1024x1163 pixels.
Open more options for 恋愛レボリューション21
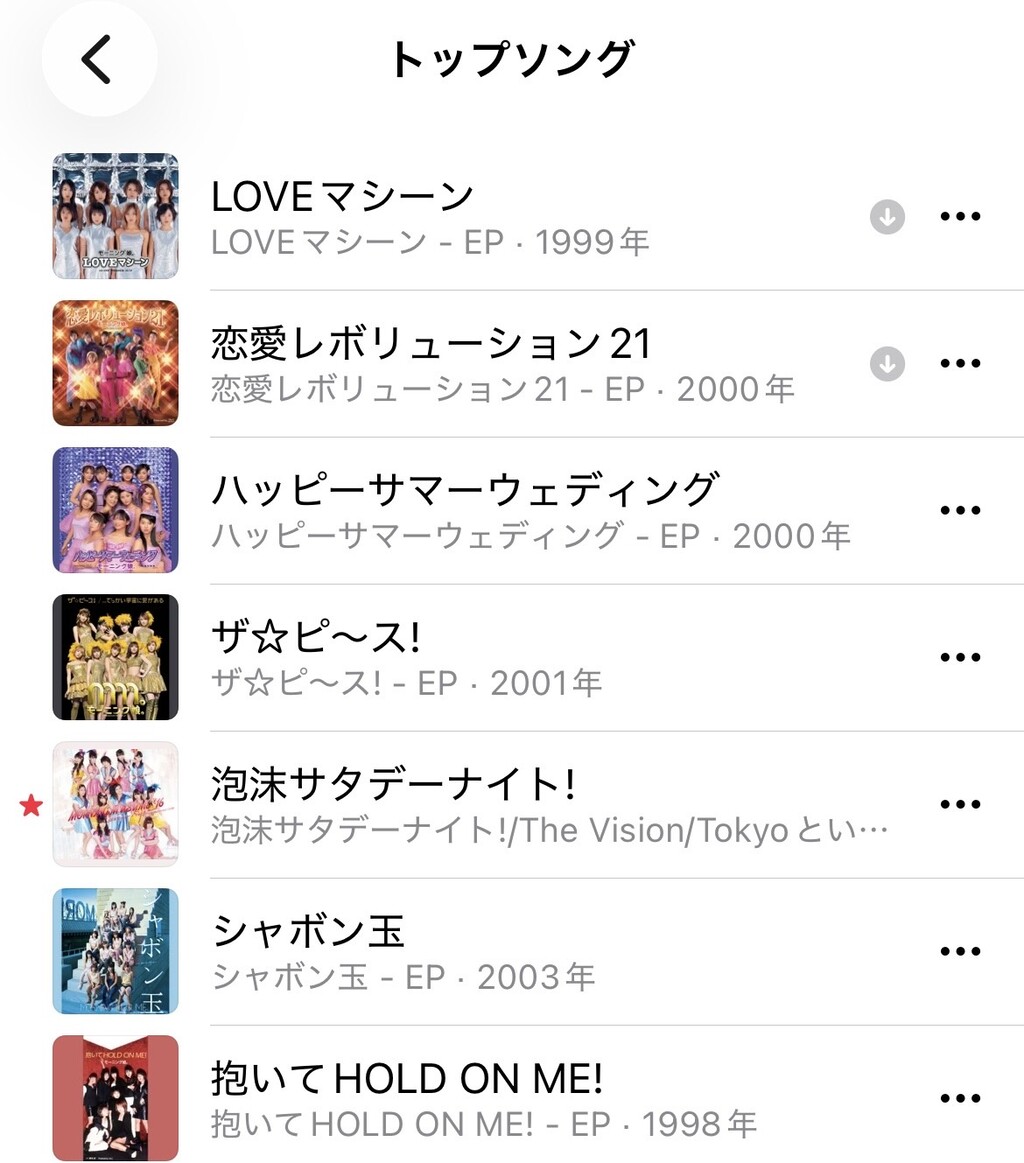coord(960,364)
